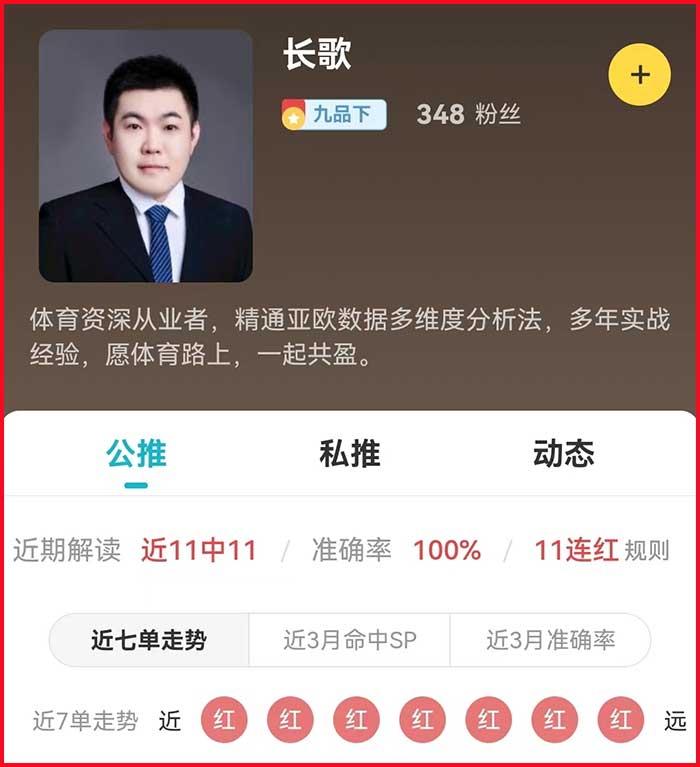Image resolution: width=700 pixels, height=767 pixels.
Task: Show 近3月准确率 segment
Action: (550, 640)
